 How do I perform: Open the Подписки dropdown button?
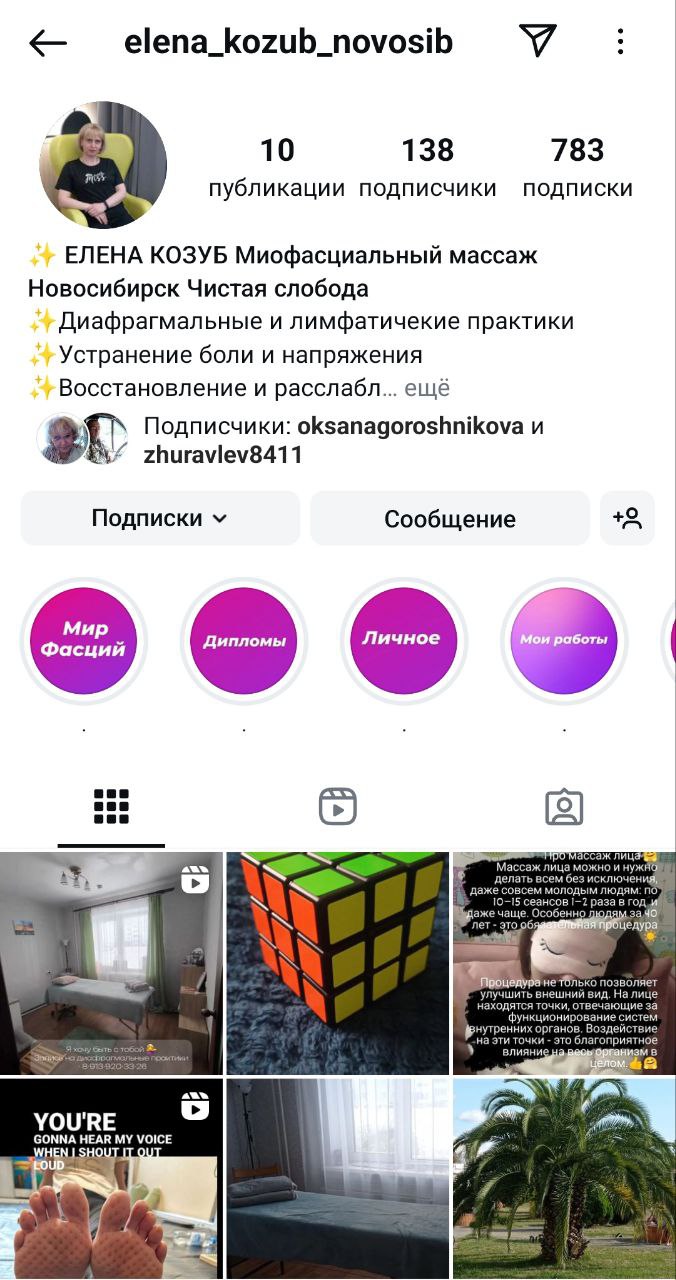[160, 518]
